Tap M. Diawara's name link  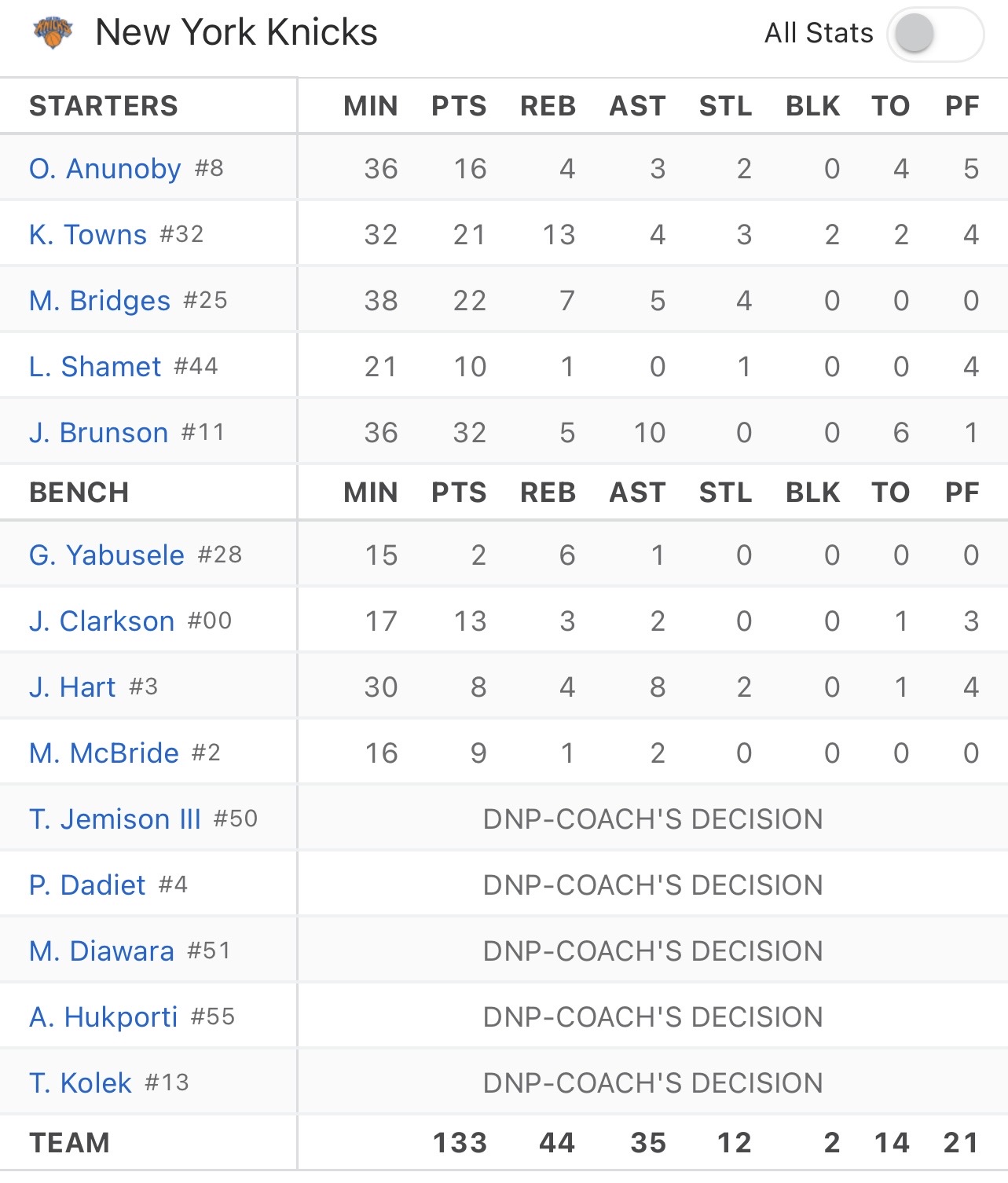(102, 951)
